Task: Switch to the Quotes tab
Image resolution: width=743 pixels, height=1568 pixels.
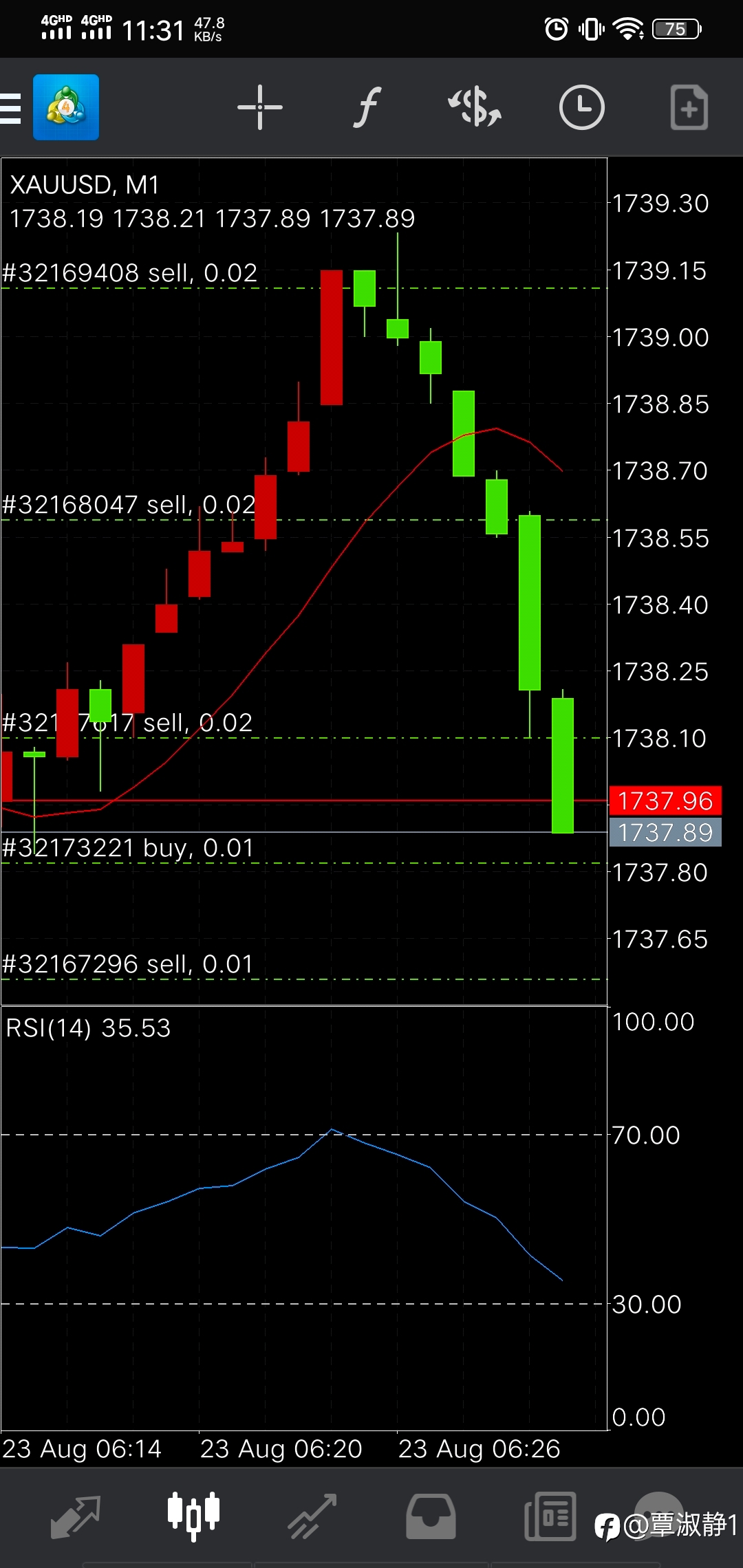Action: 76,1516
